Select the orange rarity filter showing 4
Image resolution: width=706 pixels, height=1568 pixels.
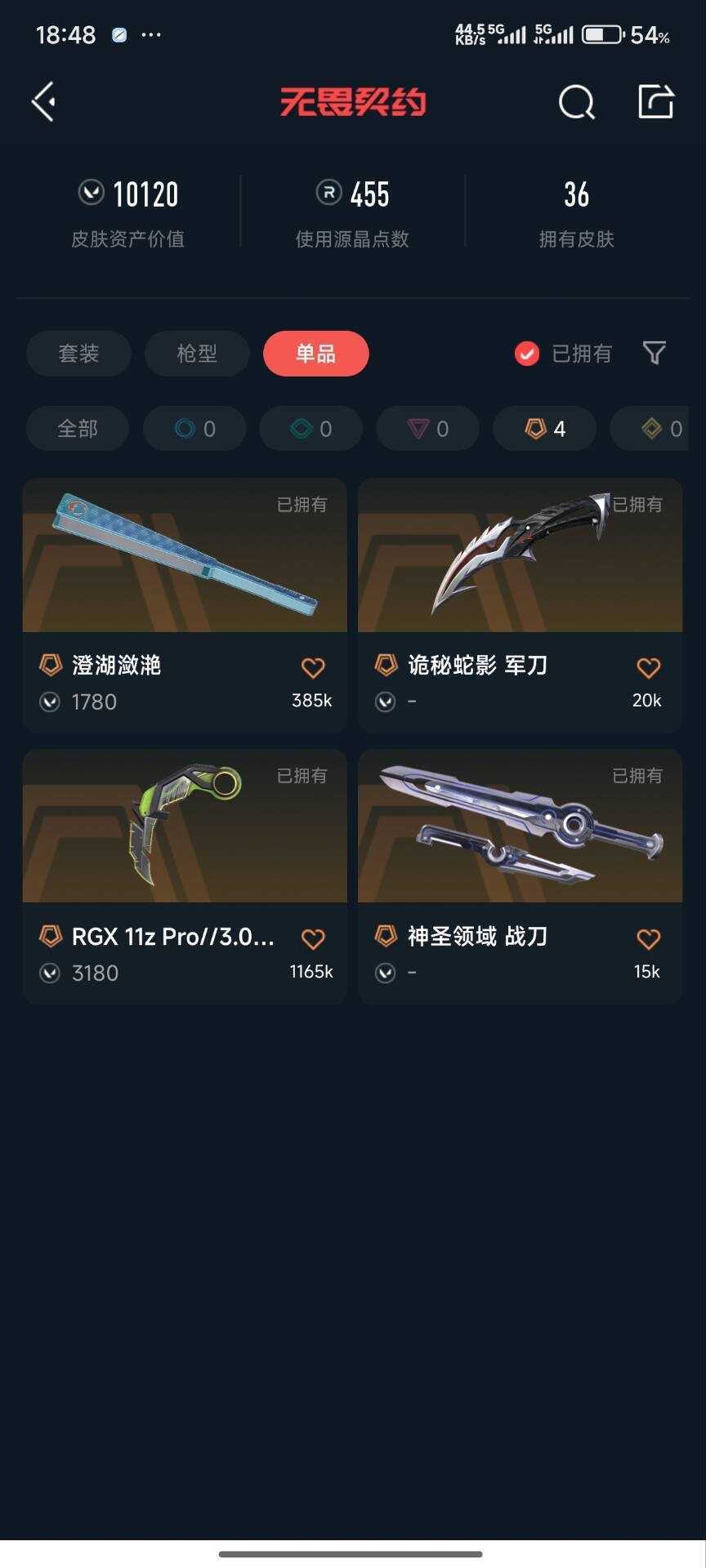point(544,428)
